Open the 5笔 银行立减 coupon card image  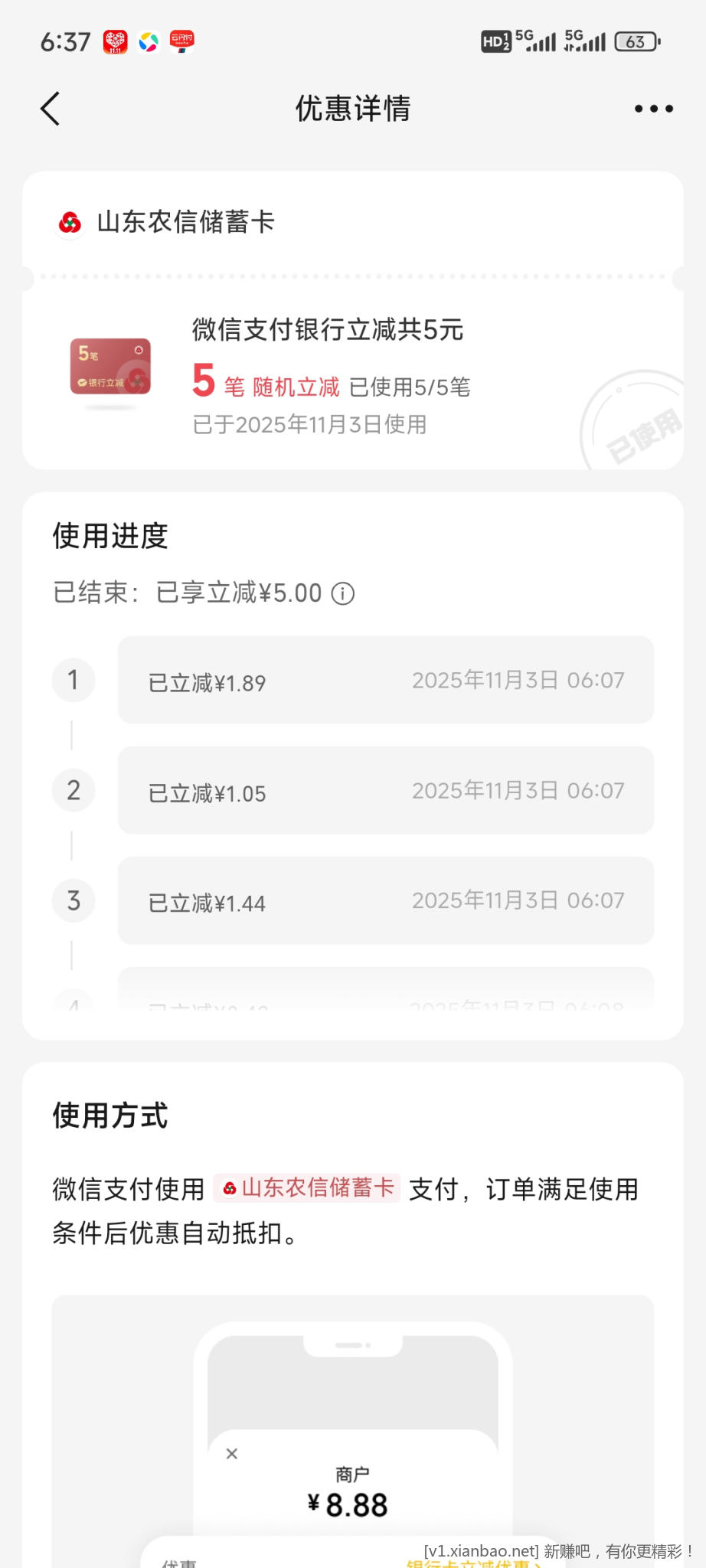pyautogui.click(x=109, y=367)
